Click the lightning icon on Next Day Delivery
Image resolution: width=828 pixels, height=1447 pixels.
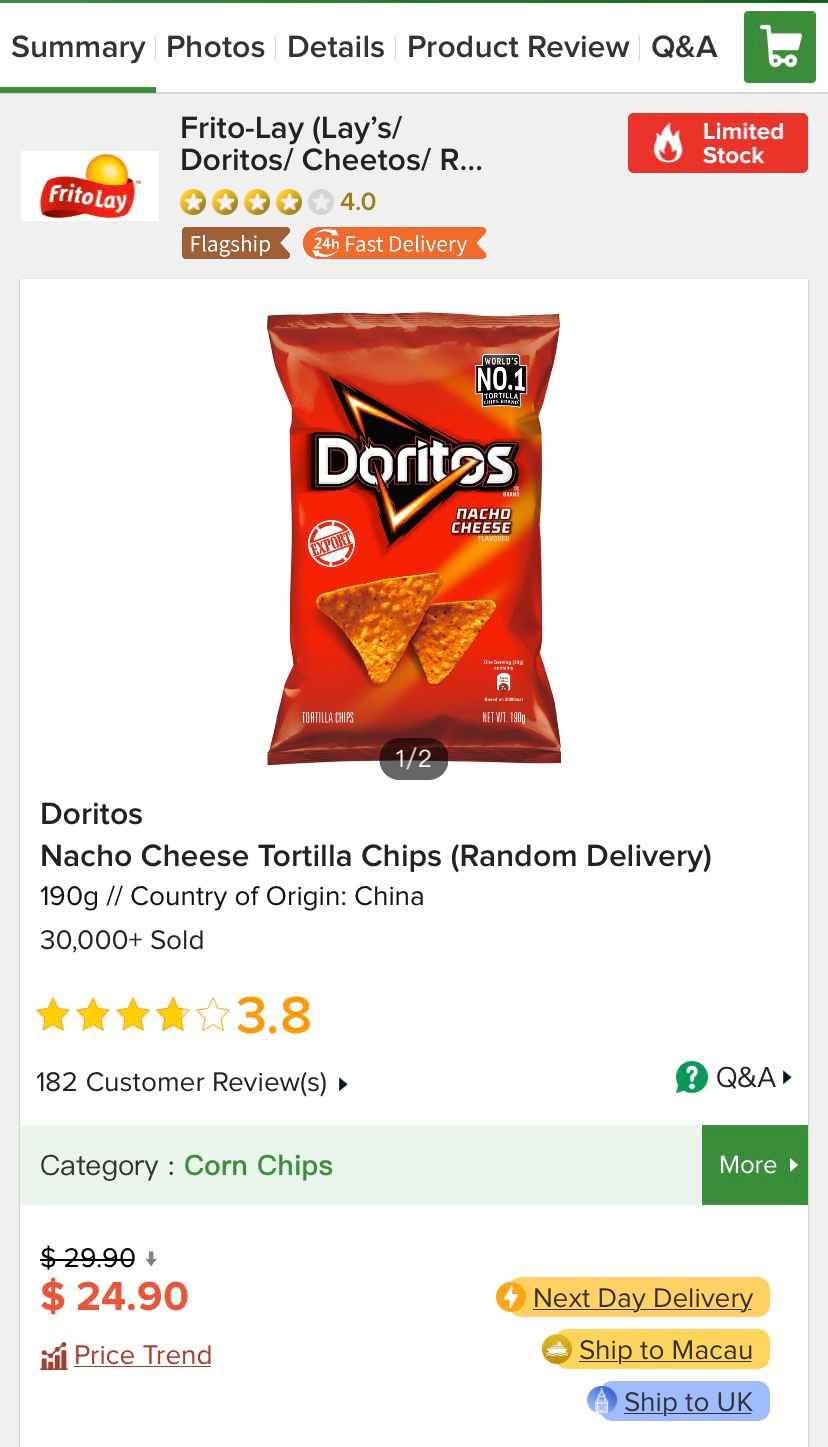pyautogui.click(x=513, y=1297)
